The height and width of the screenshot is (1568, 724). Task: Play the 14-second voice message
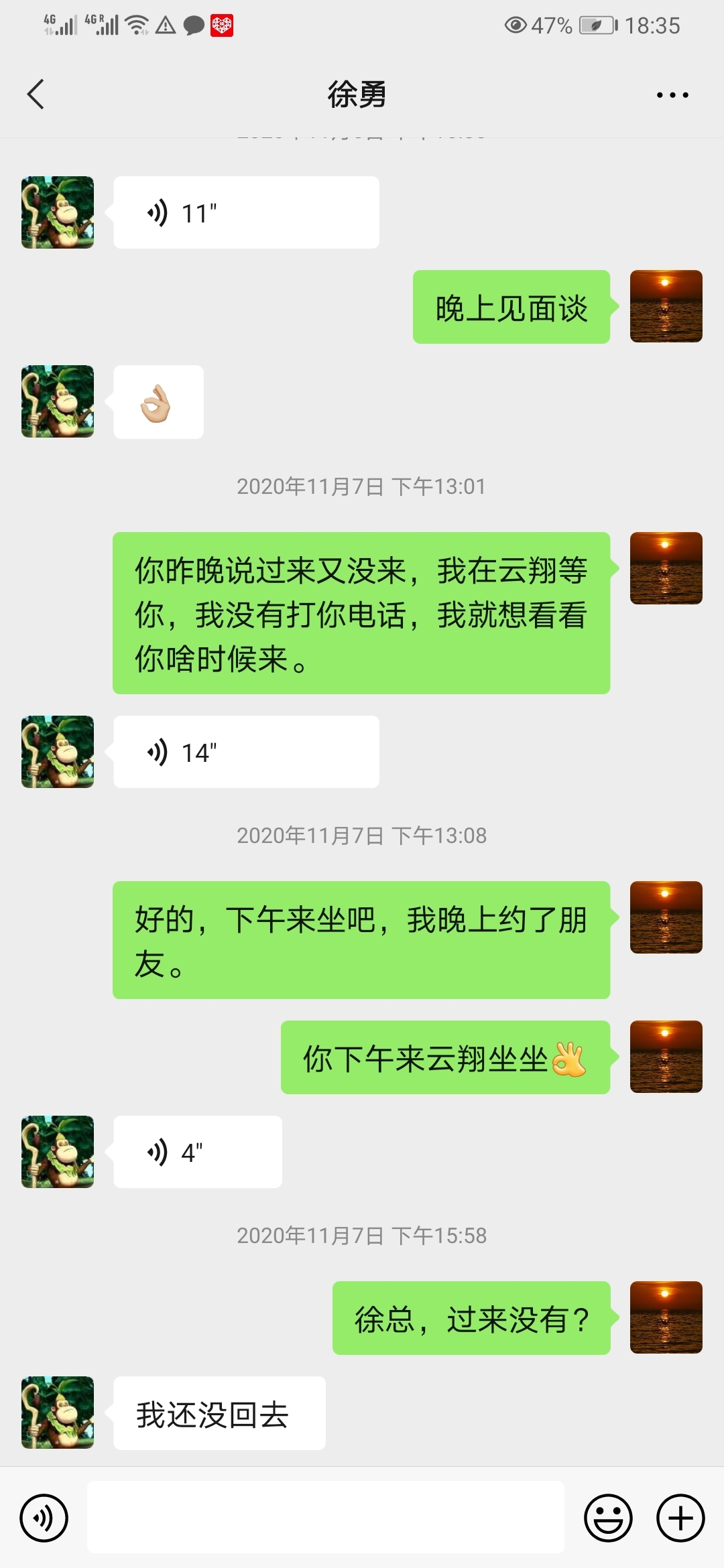click(x=245, y=752)
